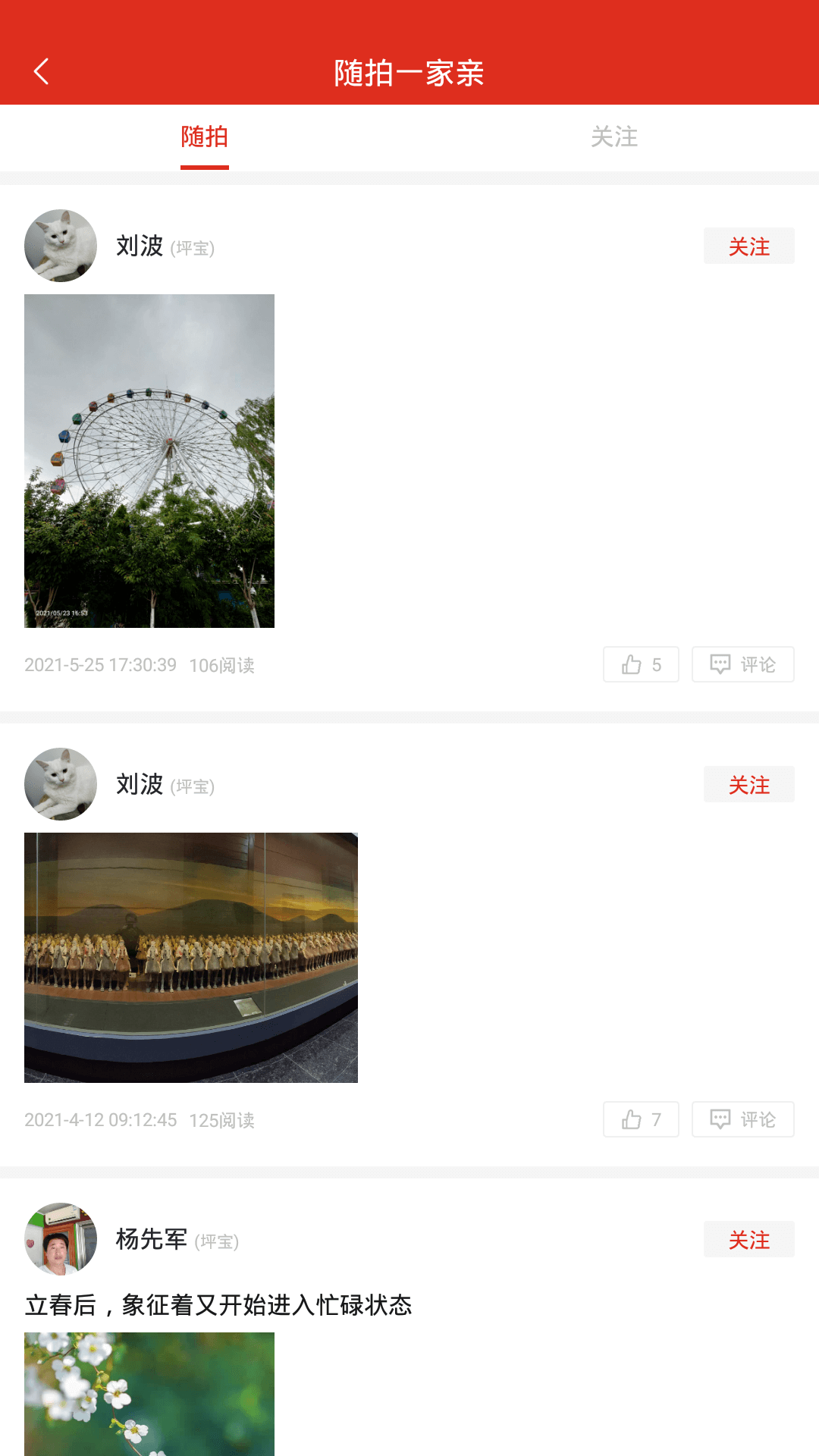Comment on the post dated 2021-5-25

(x=742, y=664)
